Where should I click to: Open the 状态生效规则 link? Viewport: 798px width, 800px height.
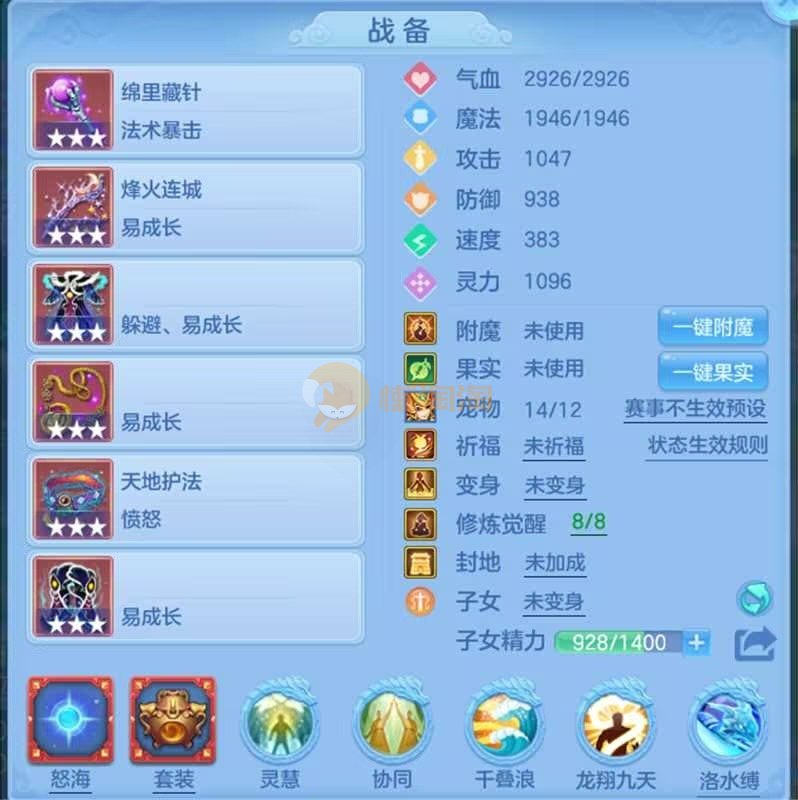[707, 445]
